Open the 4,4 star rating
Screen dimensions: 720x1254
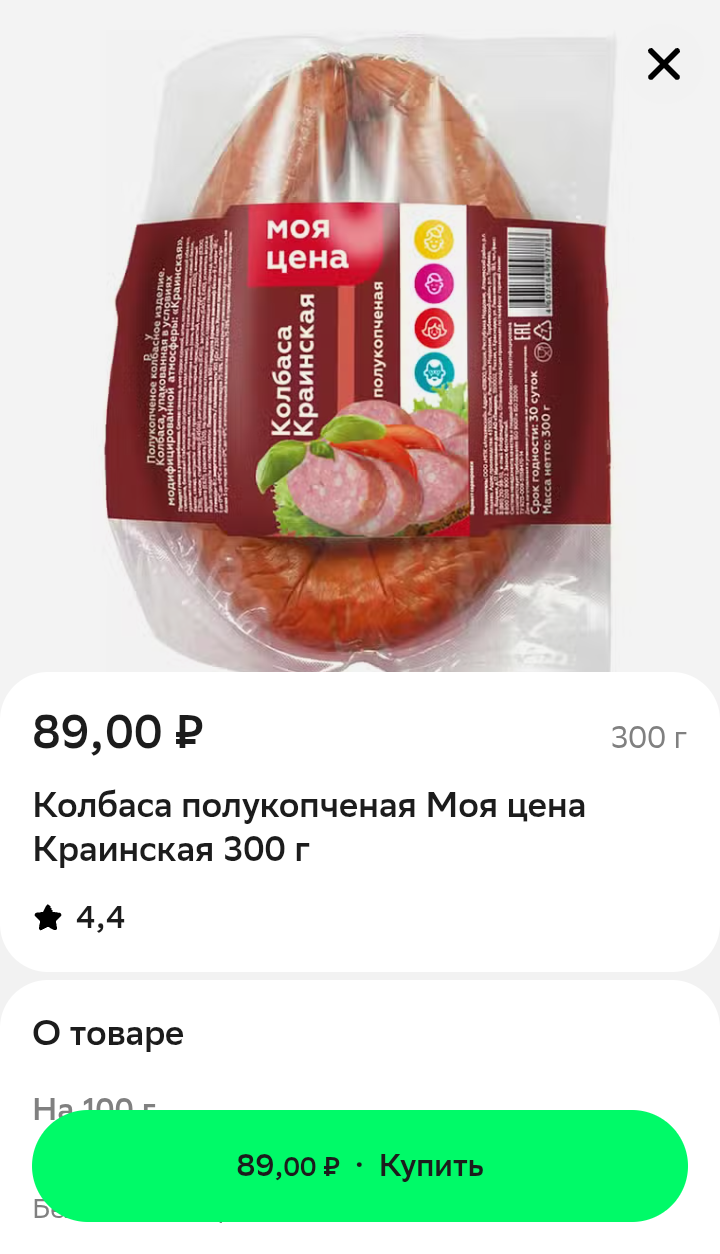[80, 917]
